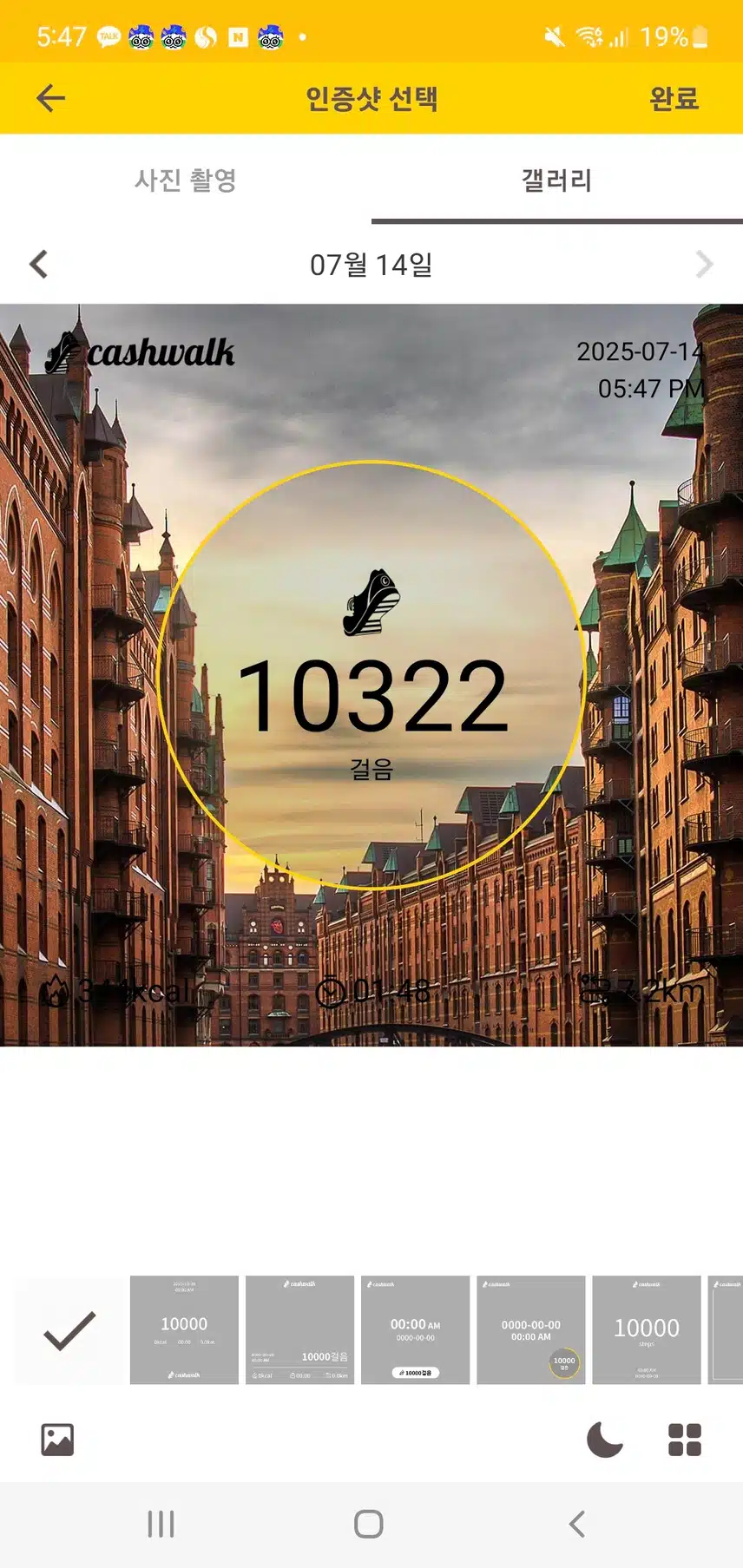This screenshot has height=1568, width=743.
Task: Choose the 00:00 AM clock template
Action: pos(415,1329)
